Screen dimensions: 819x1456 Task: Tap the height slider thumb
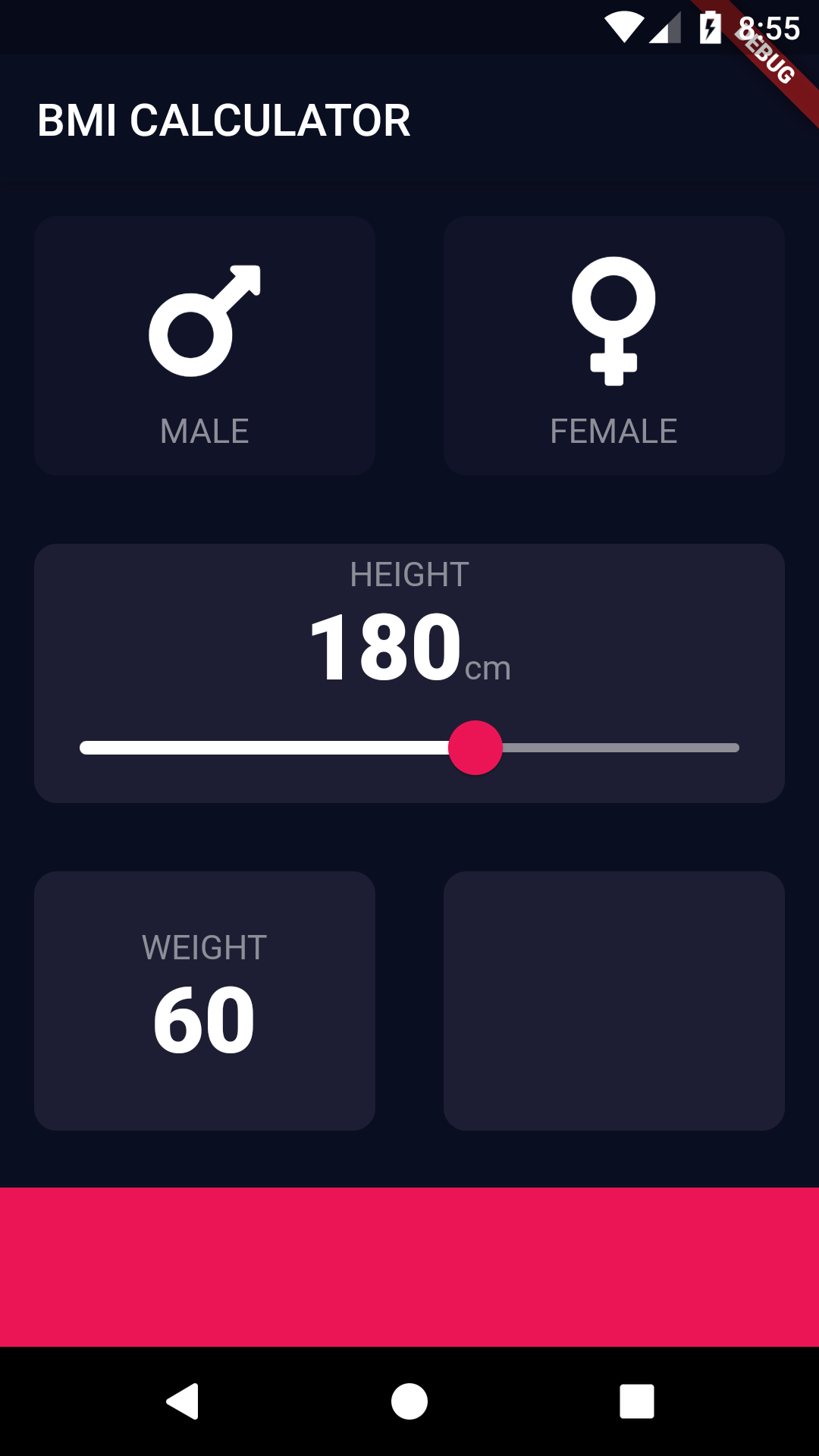pyautogui.click(x=475, y=748)
